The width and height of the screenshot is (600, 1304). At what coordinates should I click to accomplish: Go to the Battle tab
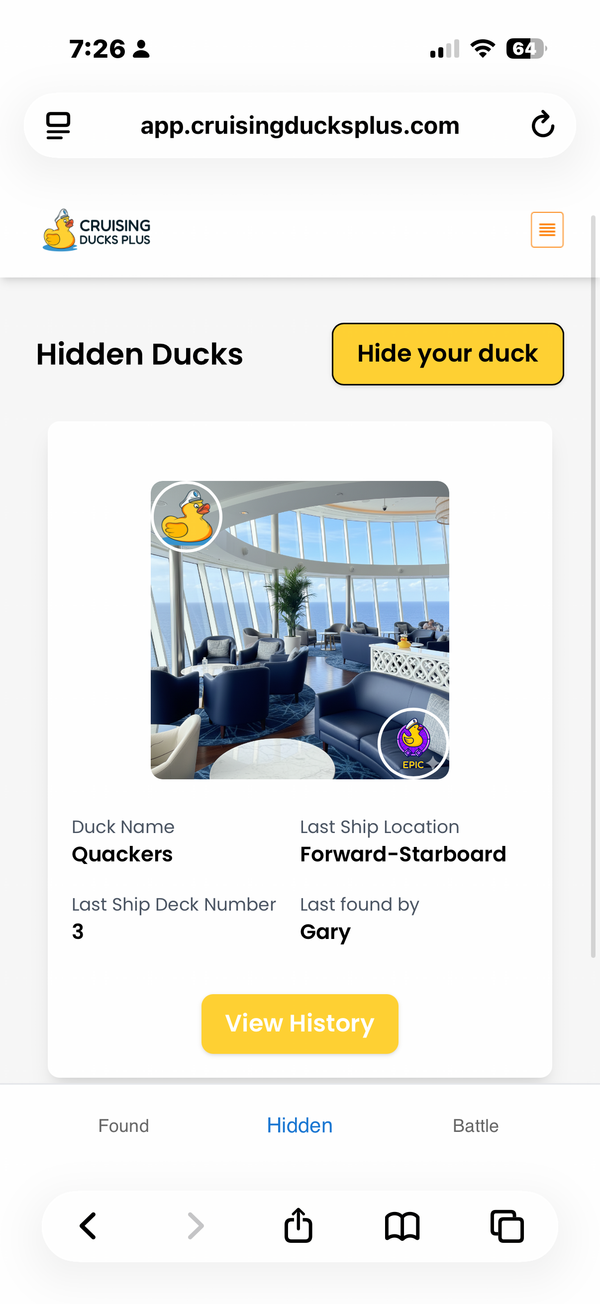475,1126
